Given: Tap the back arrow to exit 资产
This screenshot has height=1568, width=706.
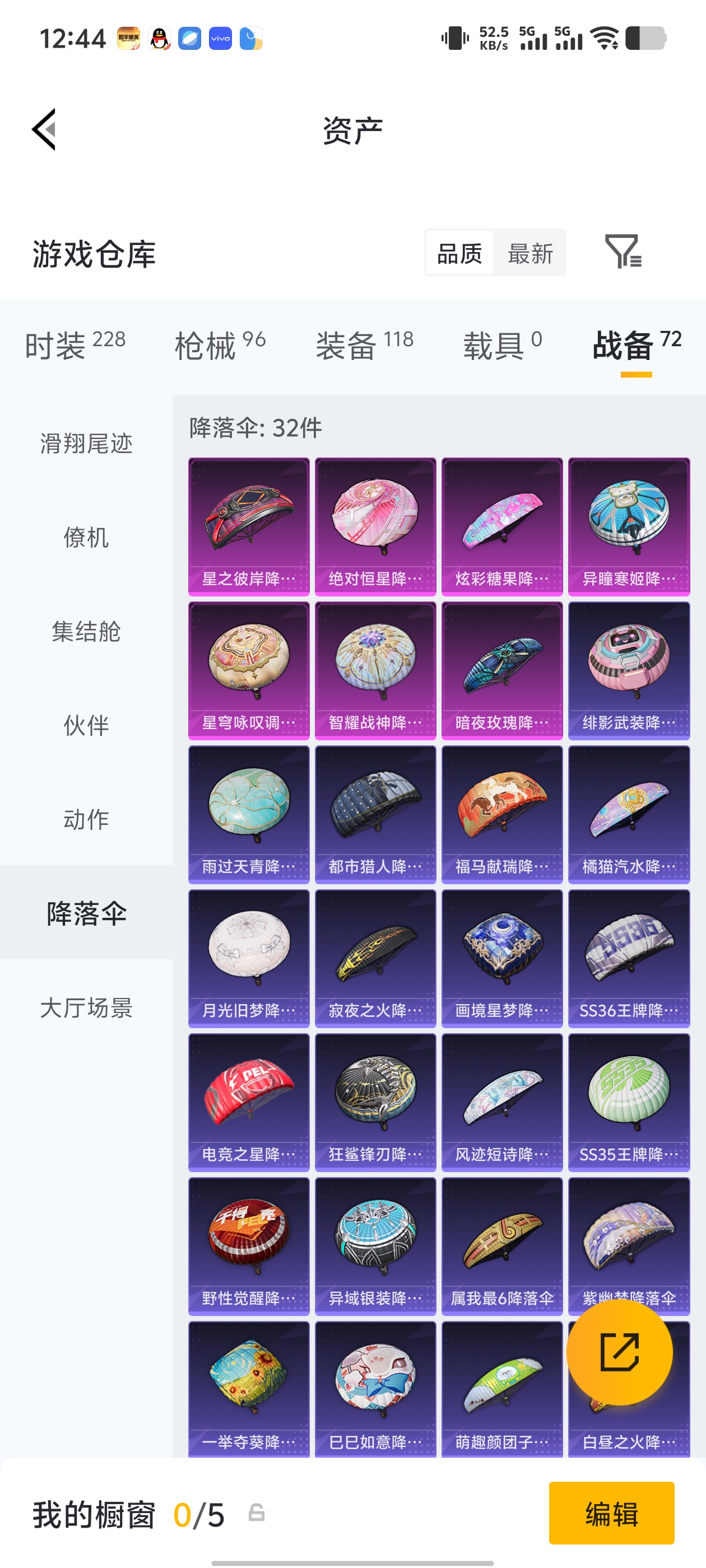Looking at the screenshot, I should [44, 130].
